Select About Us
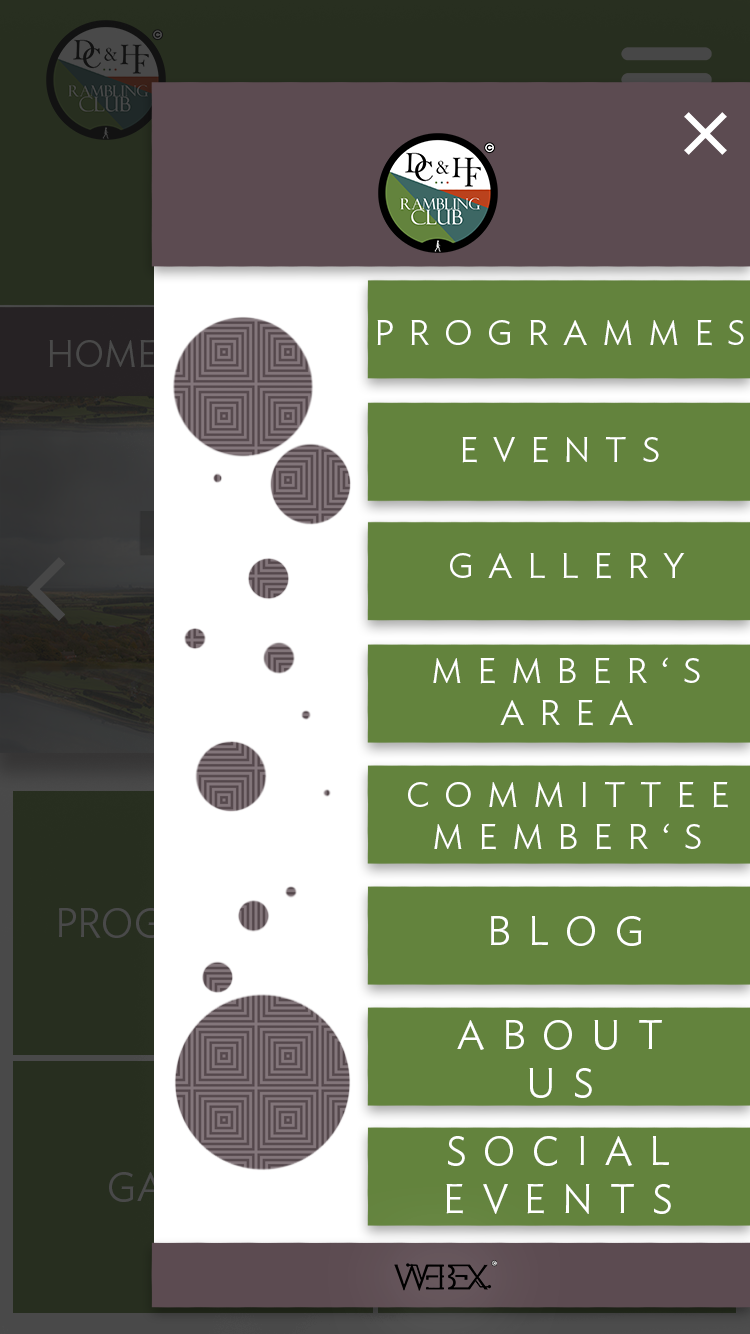Viewport: 750px width, 1334px height. click(559, 1057)
